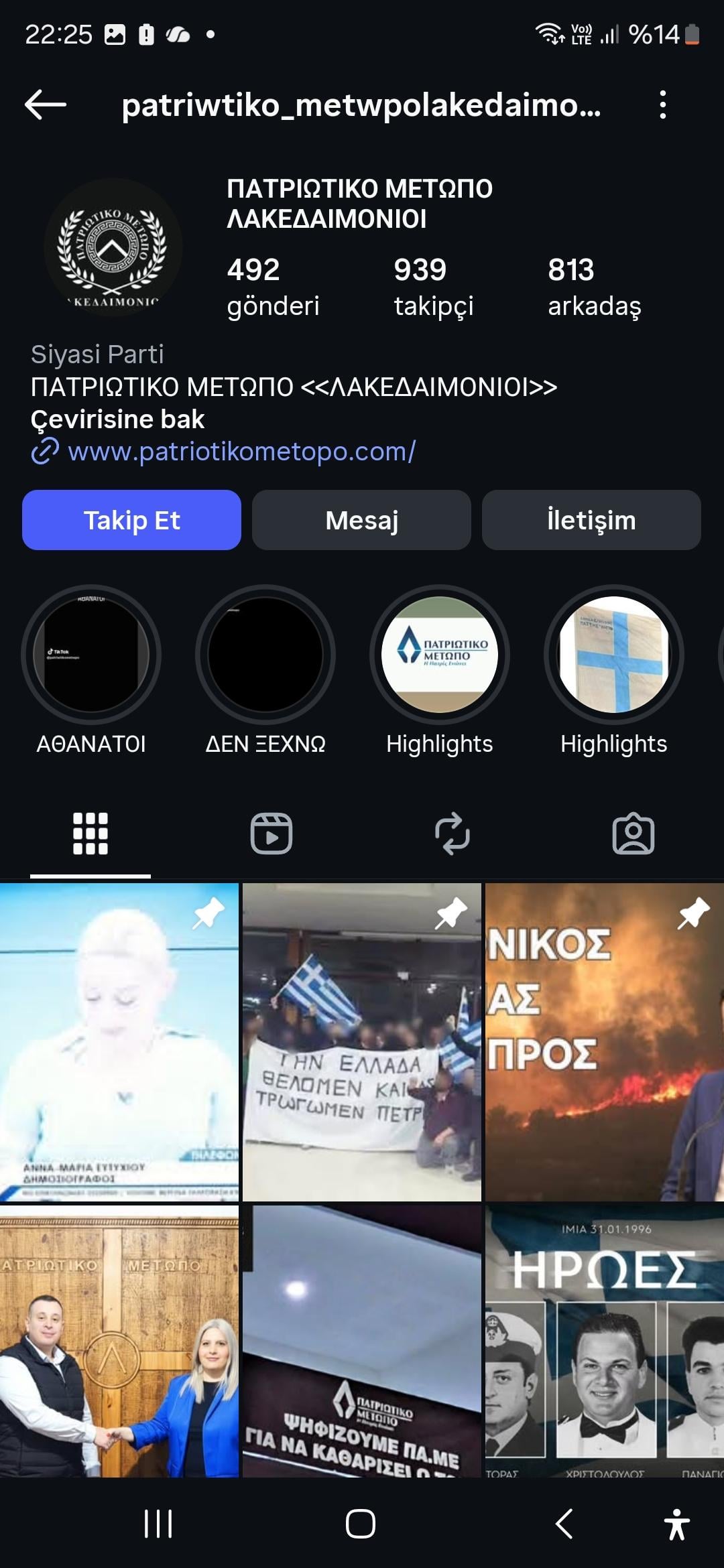The height and width of the screenshot is (1568, 724).
Task: Go back using the top arrow
Action: click(46, 105)
